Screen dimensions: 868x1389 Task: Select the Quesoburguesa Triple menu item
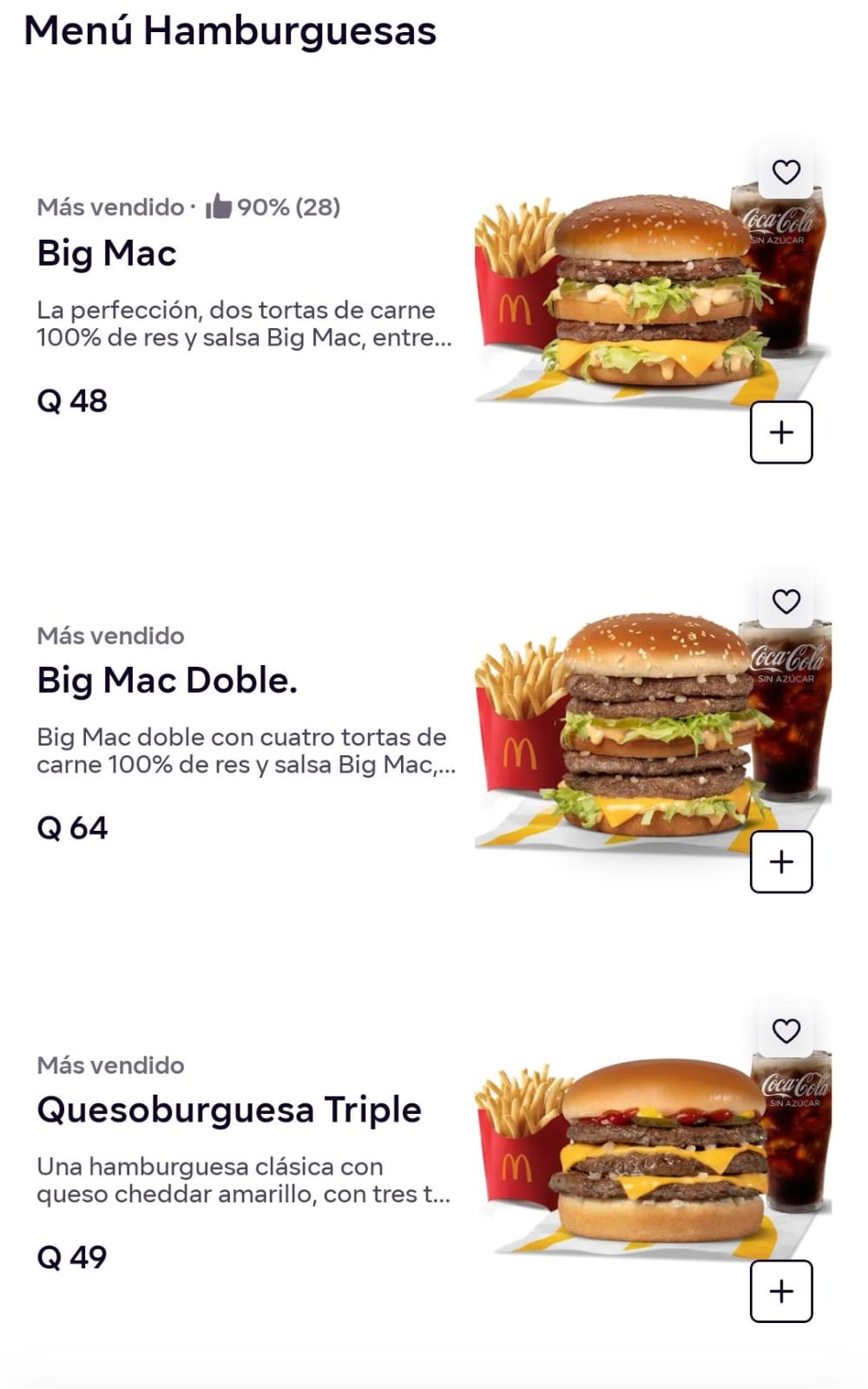point(229,1109)
